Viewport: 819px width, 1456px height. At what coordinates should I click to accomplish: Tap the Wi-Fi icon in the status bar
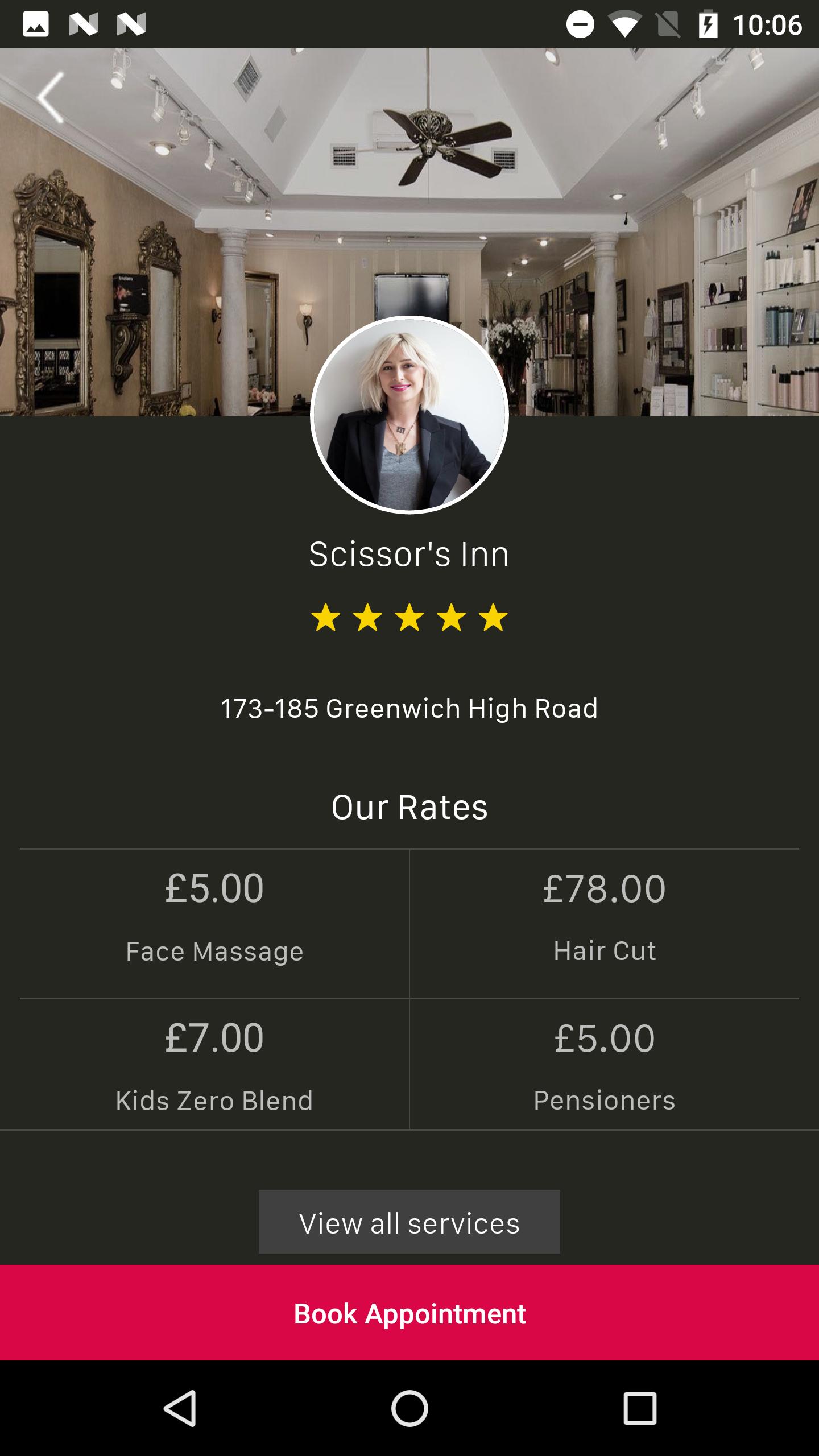(624, 24)
